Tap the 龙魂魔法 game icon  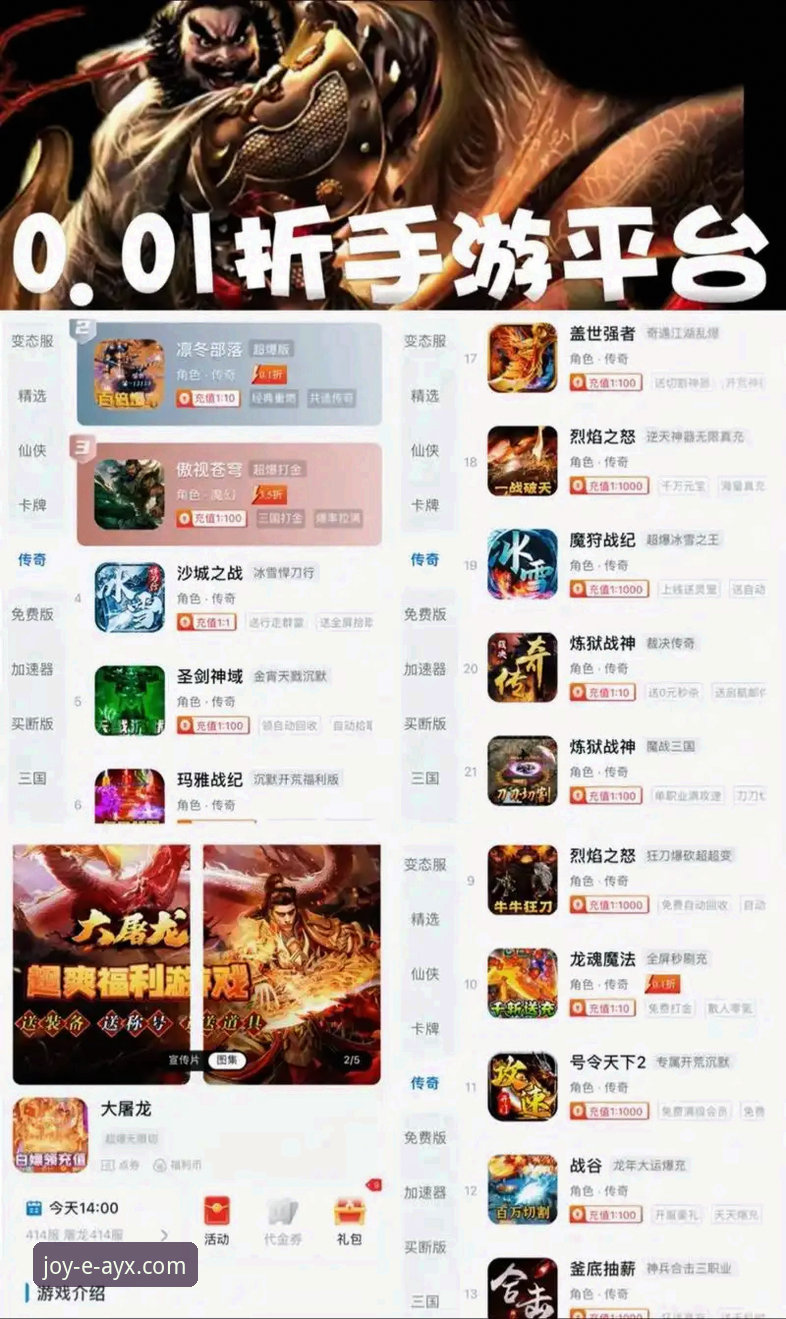tap(522, 984)
